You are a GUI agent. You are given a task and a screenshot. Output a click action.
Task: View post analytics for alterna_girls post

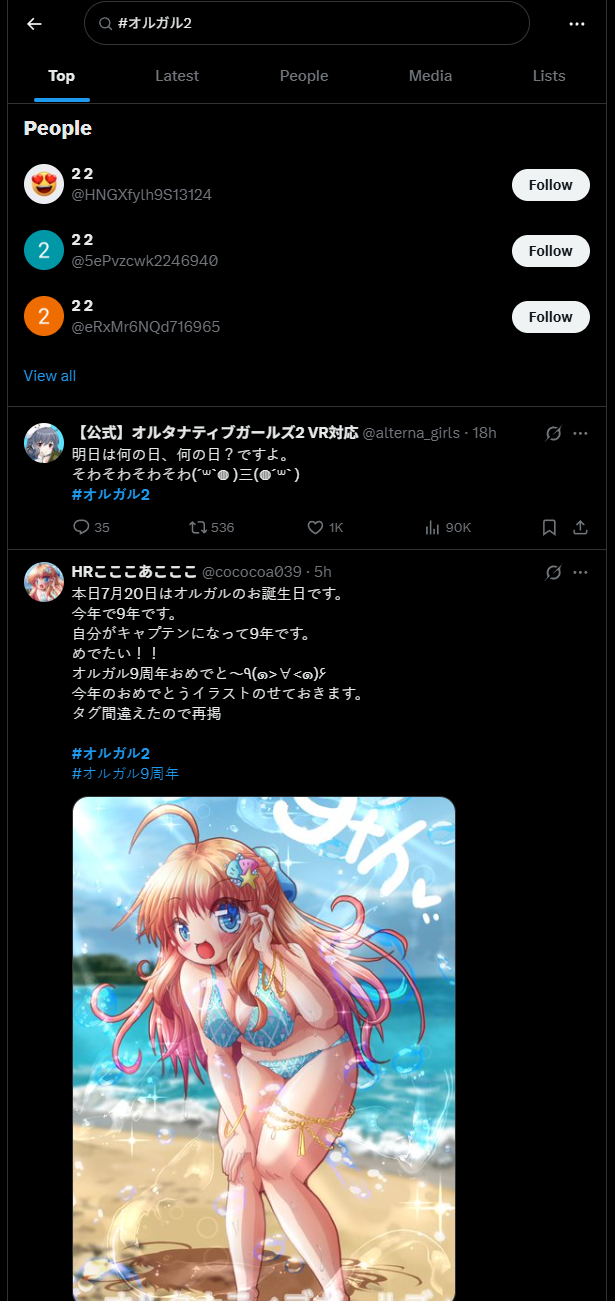[433, 527]
